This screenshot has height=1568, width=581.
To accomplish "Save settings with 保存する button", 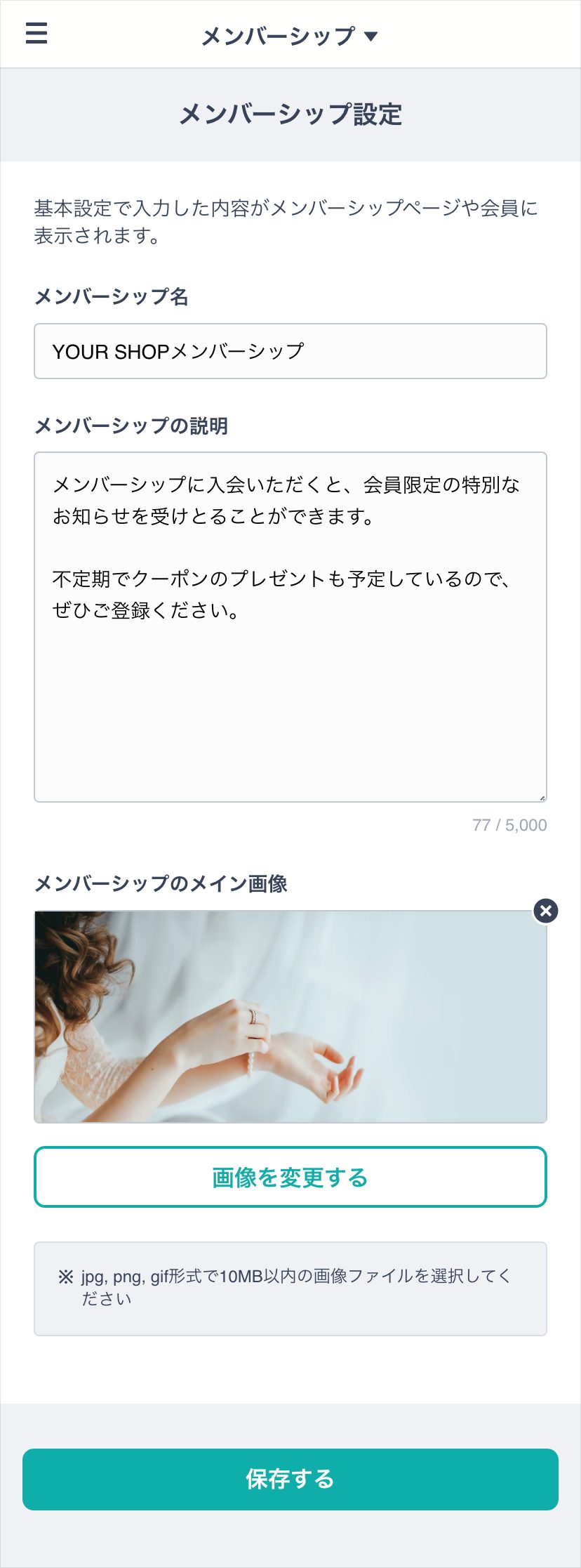I will point(290,1480).
